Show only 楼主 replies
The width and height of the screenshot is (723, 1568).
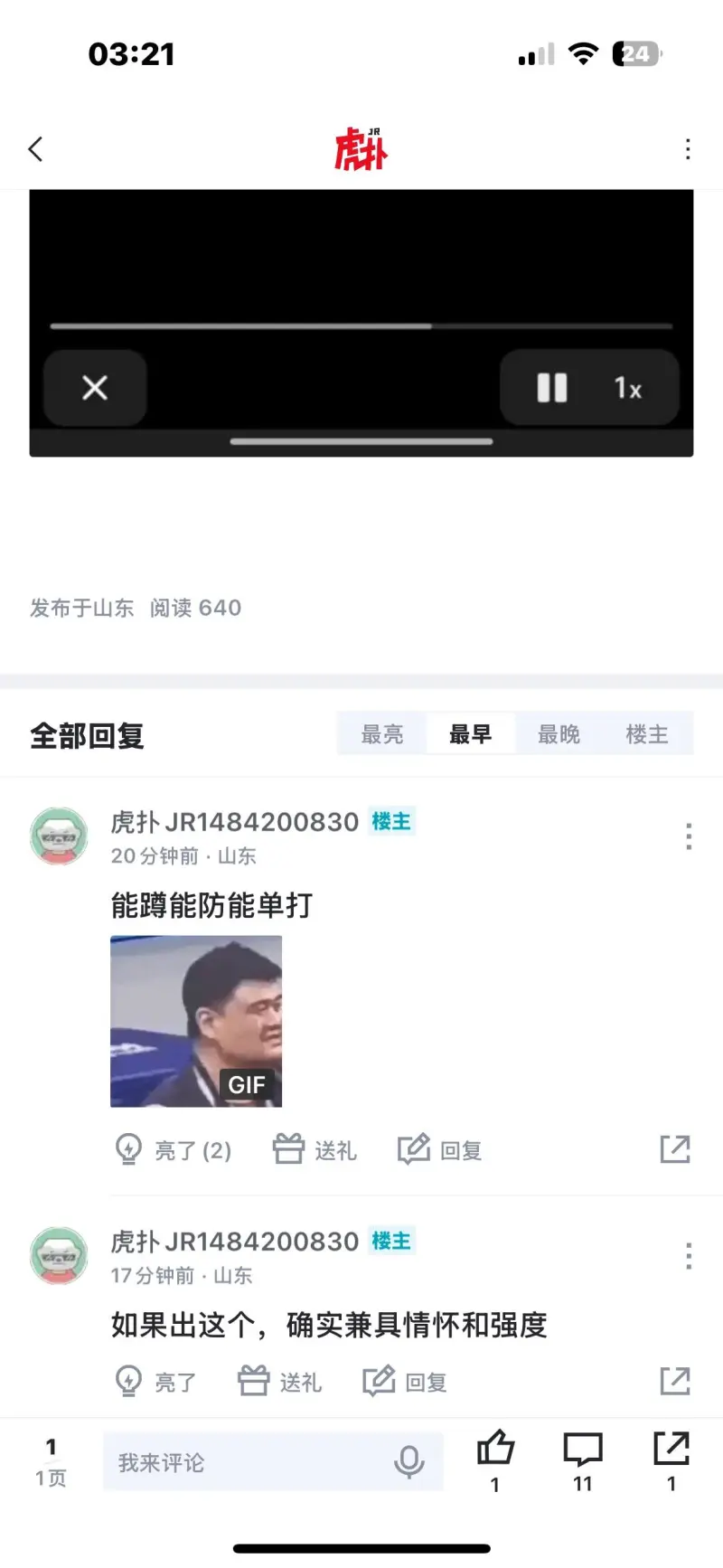pyautogui.click(x=647, y=734)
